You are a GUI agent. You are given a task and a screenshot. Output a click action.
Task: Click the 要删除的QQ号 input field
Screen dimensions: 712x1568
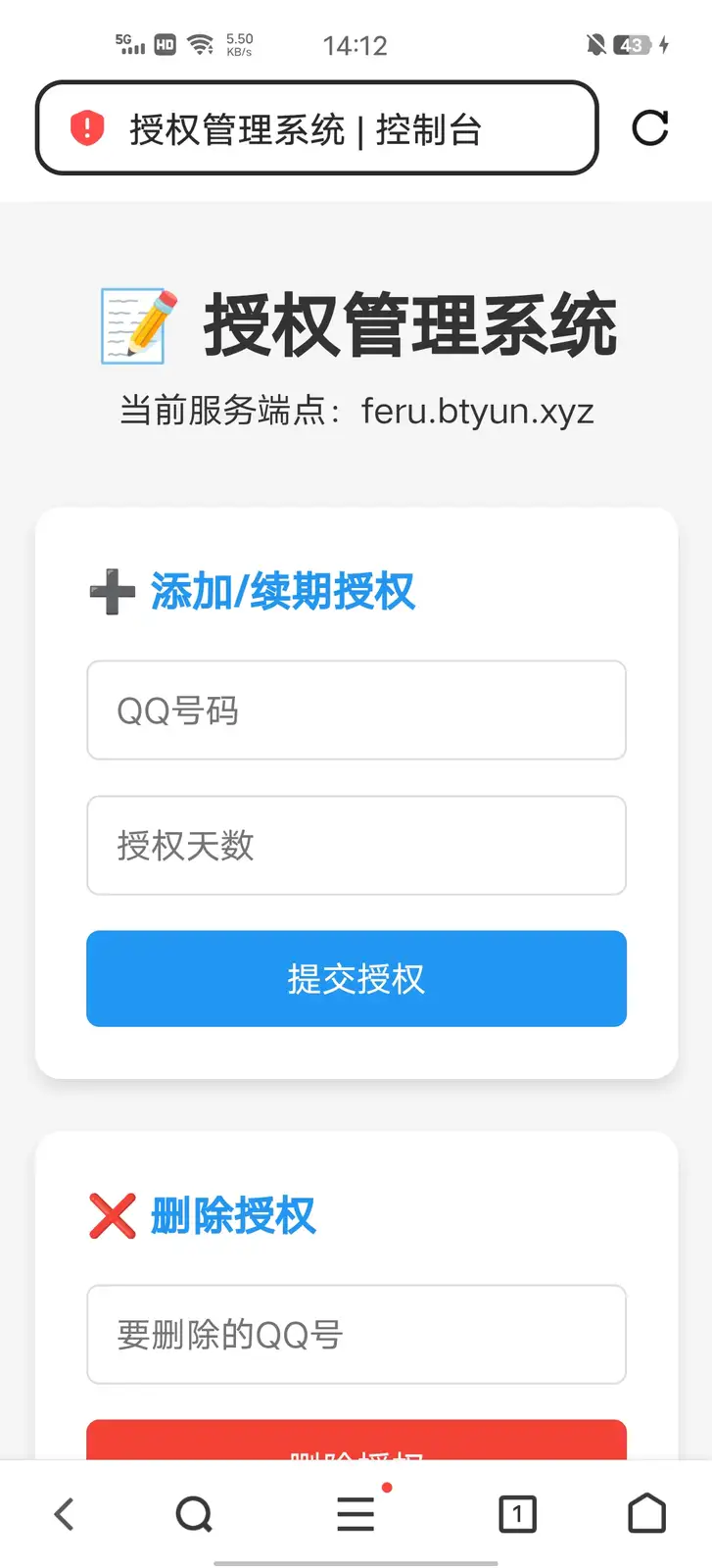pos(356,1334)
